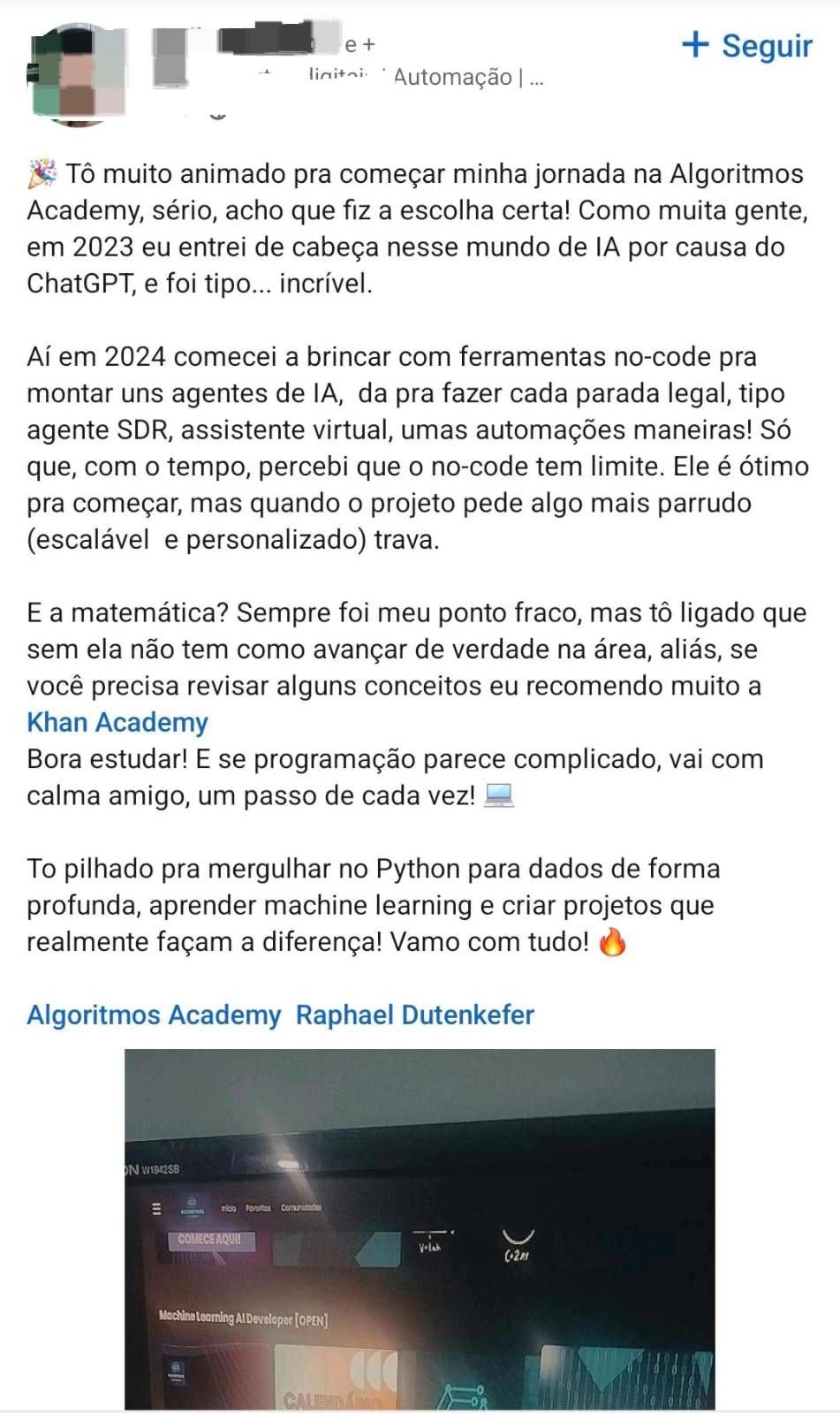Screen dimensions: 840x1414
Task: Open the Khan Academy link
Action: 117,722
